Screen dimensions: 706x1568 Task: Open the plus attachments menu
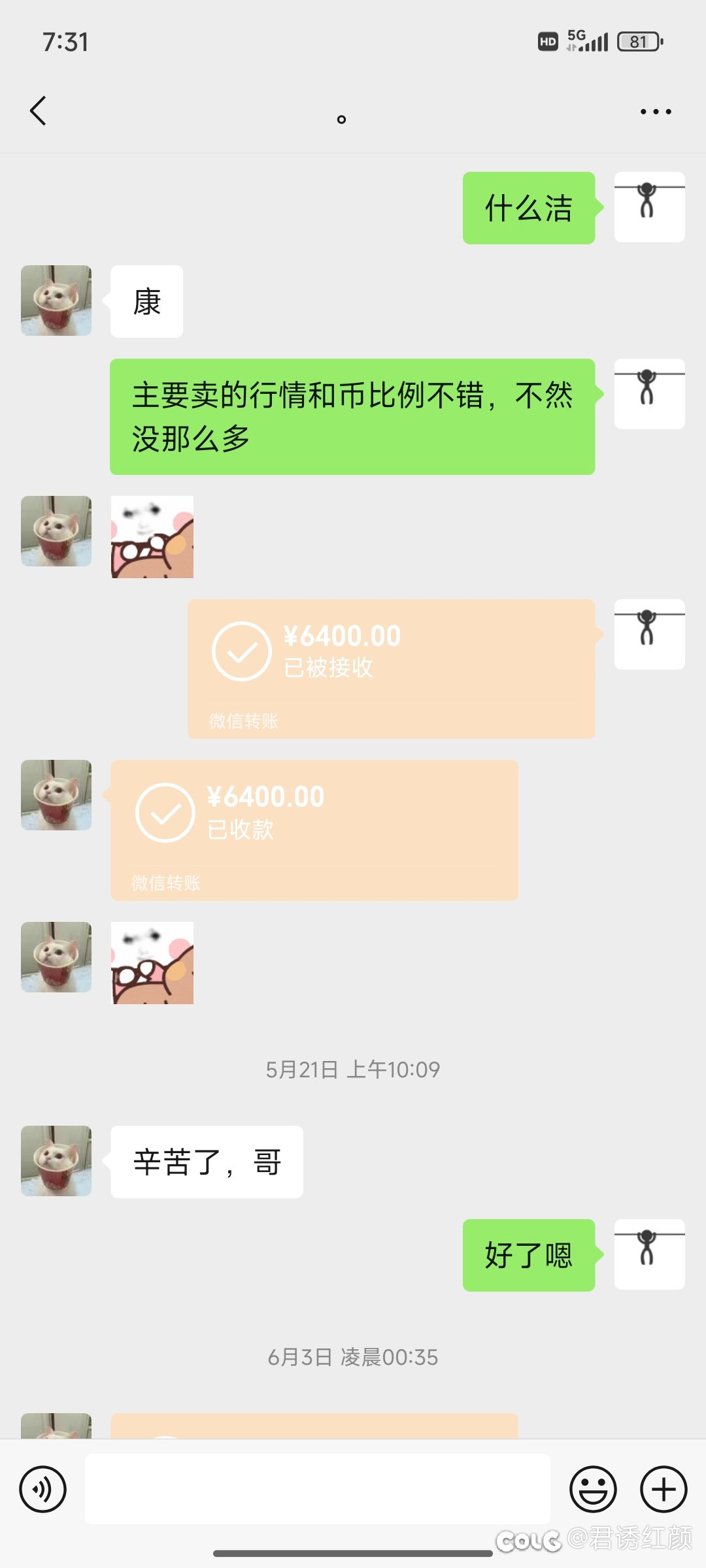[664, 1490]
